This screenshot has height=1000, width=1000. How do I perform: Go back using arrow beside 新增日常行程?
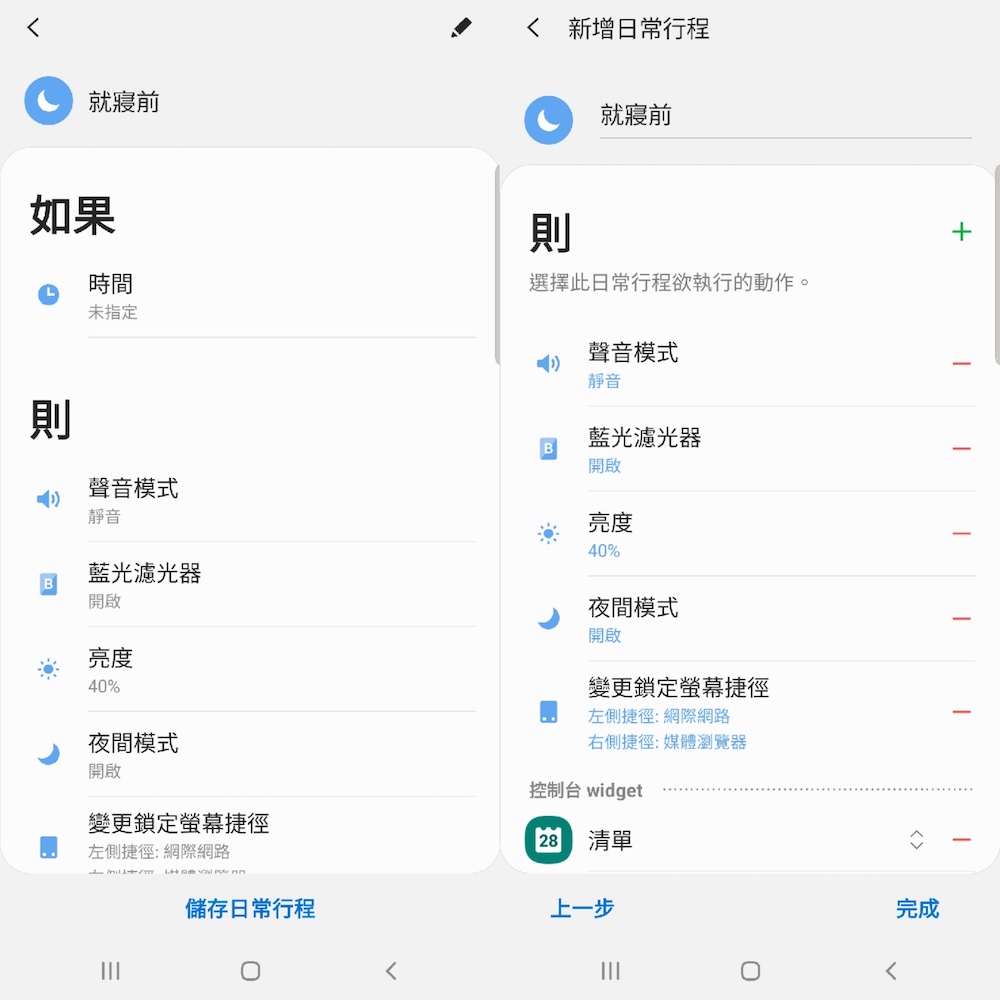click(533, 28)
